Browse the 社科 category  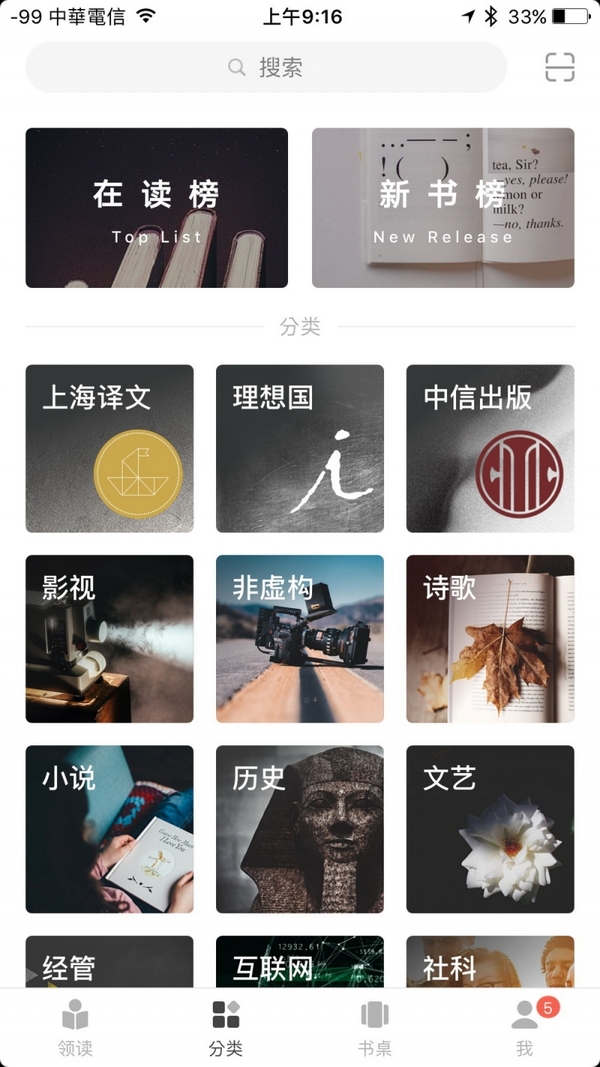pos(490,962)
